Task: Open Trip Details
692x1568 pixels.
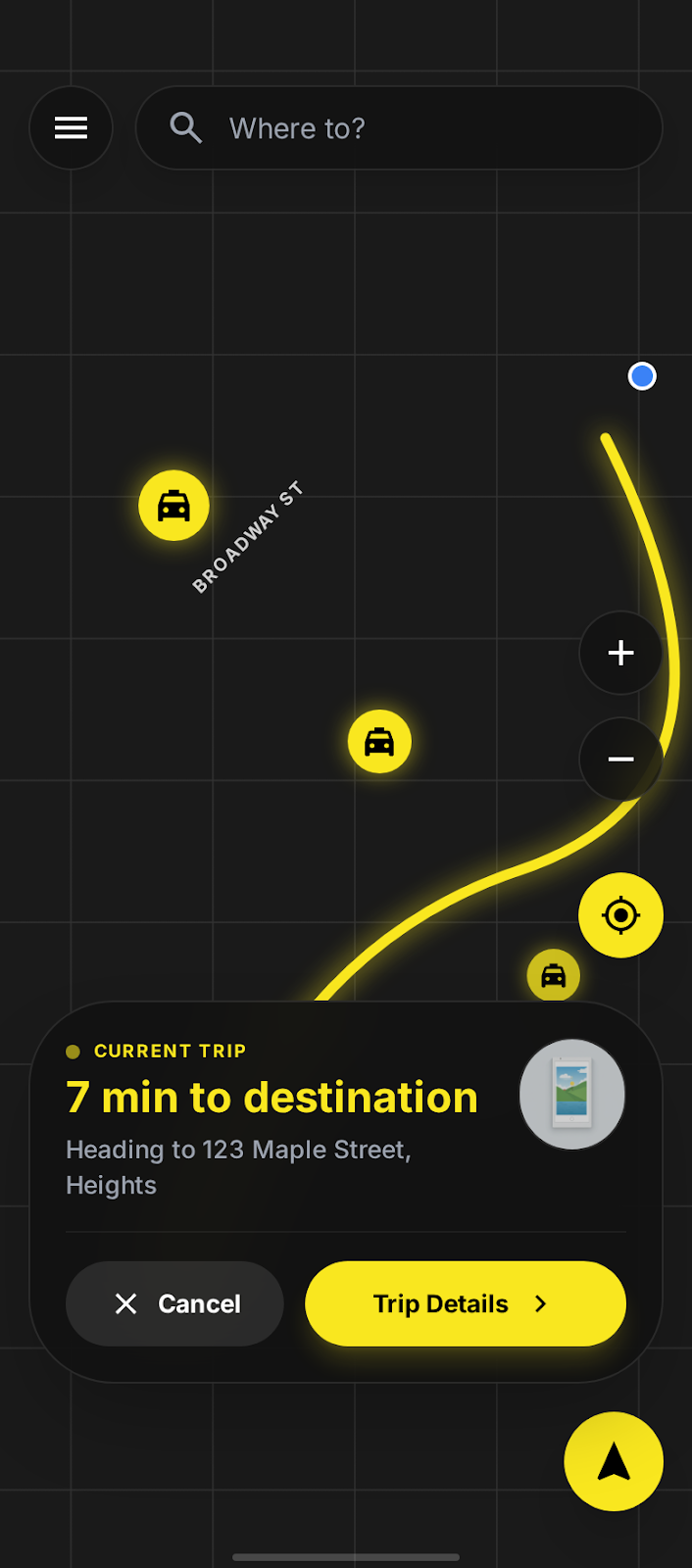Action: [x=465, y=1303]
